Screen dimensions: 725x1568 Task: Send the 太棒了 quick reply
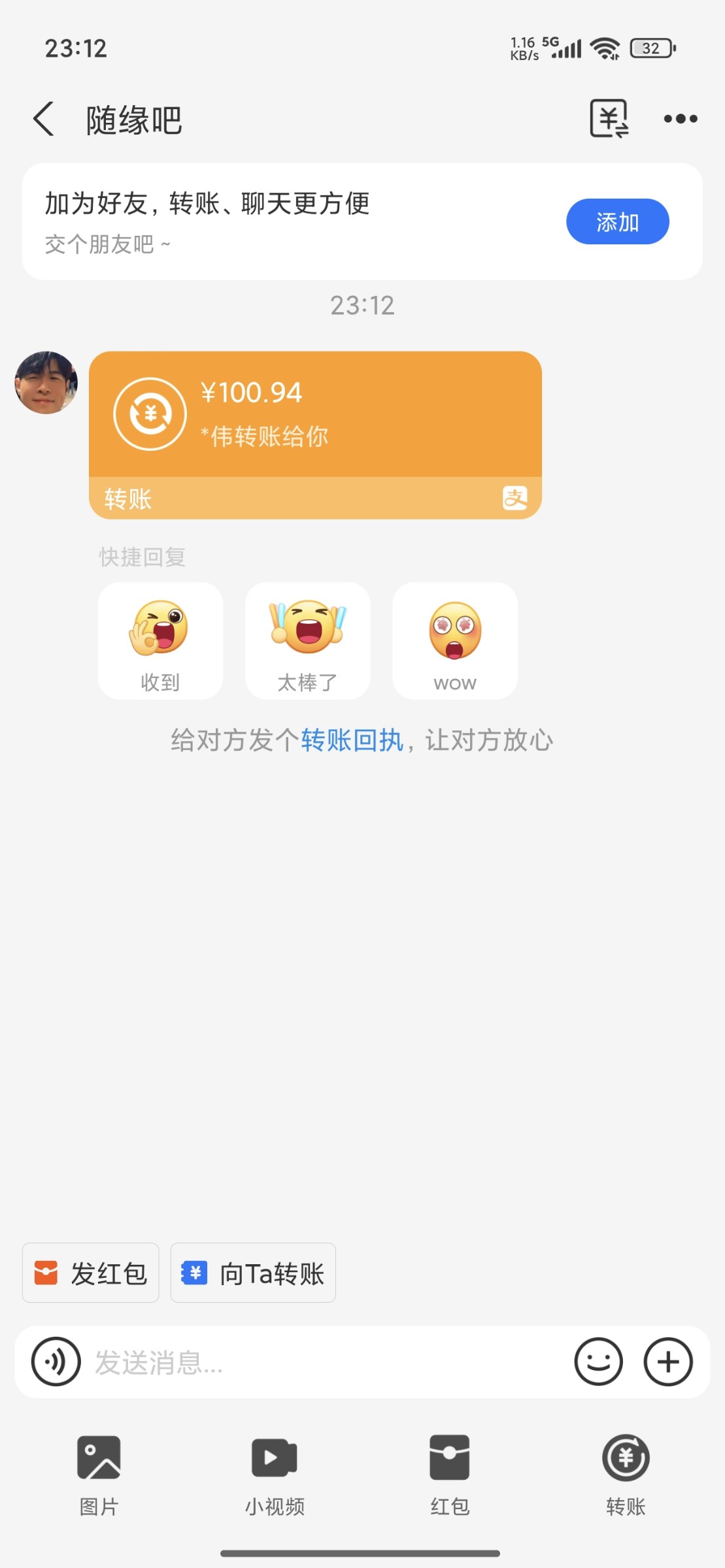click(307, 641)
